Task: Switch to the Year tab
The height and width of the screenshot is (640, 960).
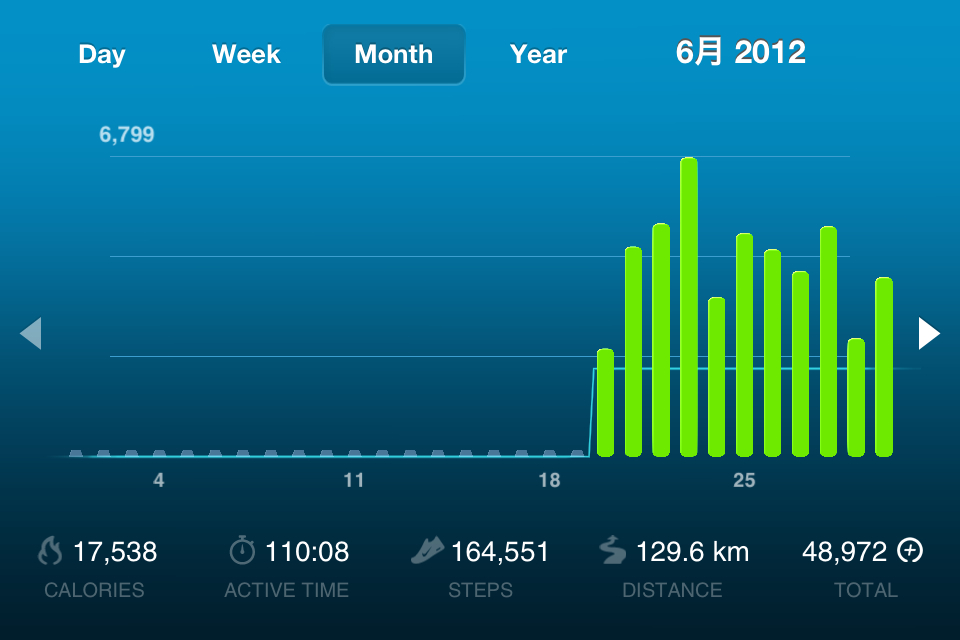Action: click(x=538, y=54)
